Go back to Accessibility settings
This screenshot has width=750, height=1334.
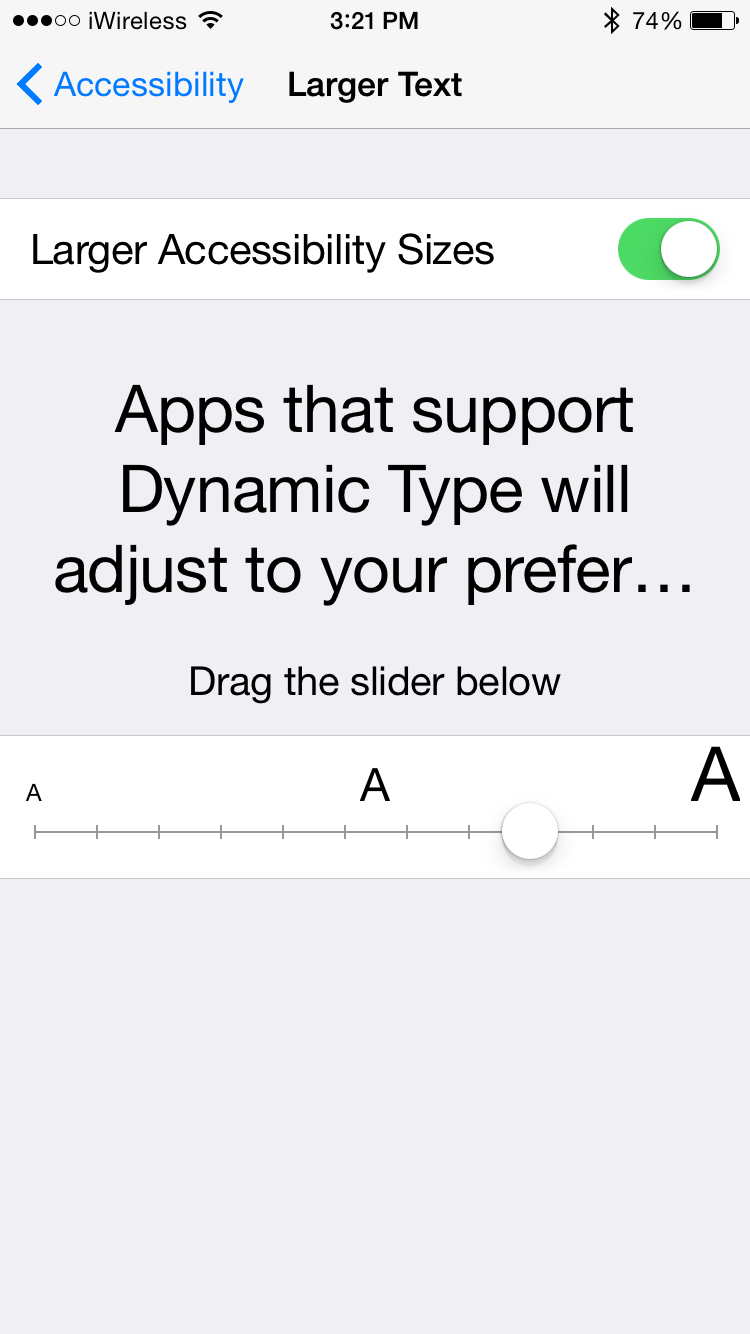[130, 85]
